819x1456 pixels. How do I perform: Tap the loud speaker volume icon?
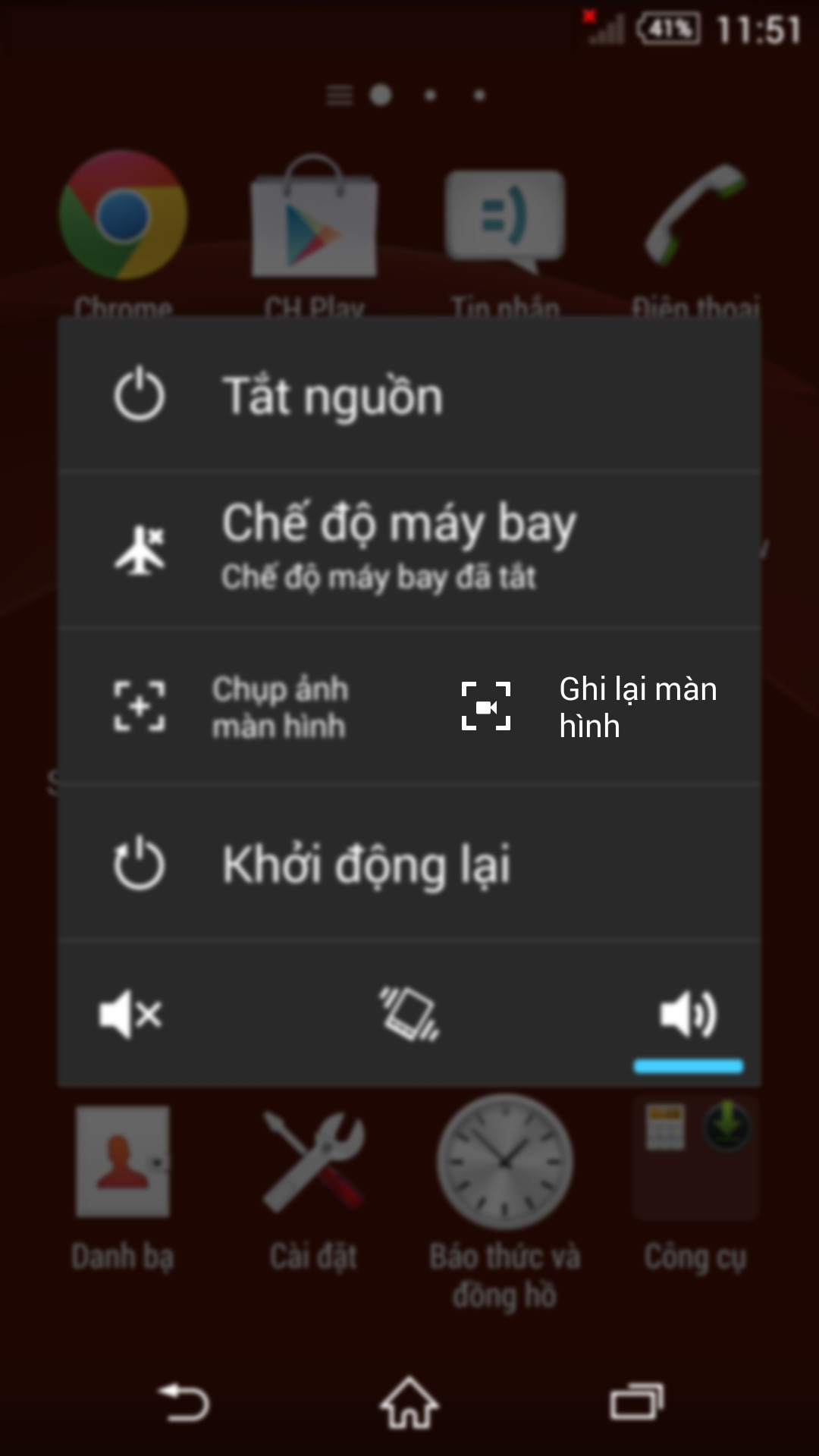(x=687, y=1013)
